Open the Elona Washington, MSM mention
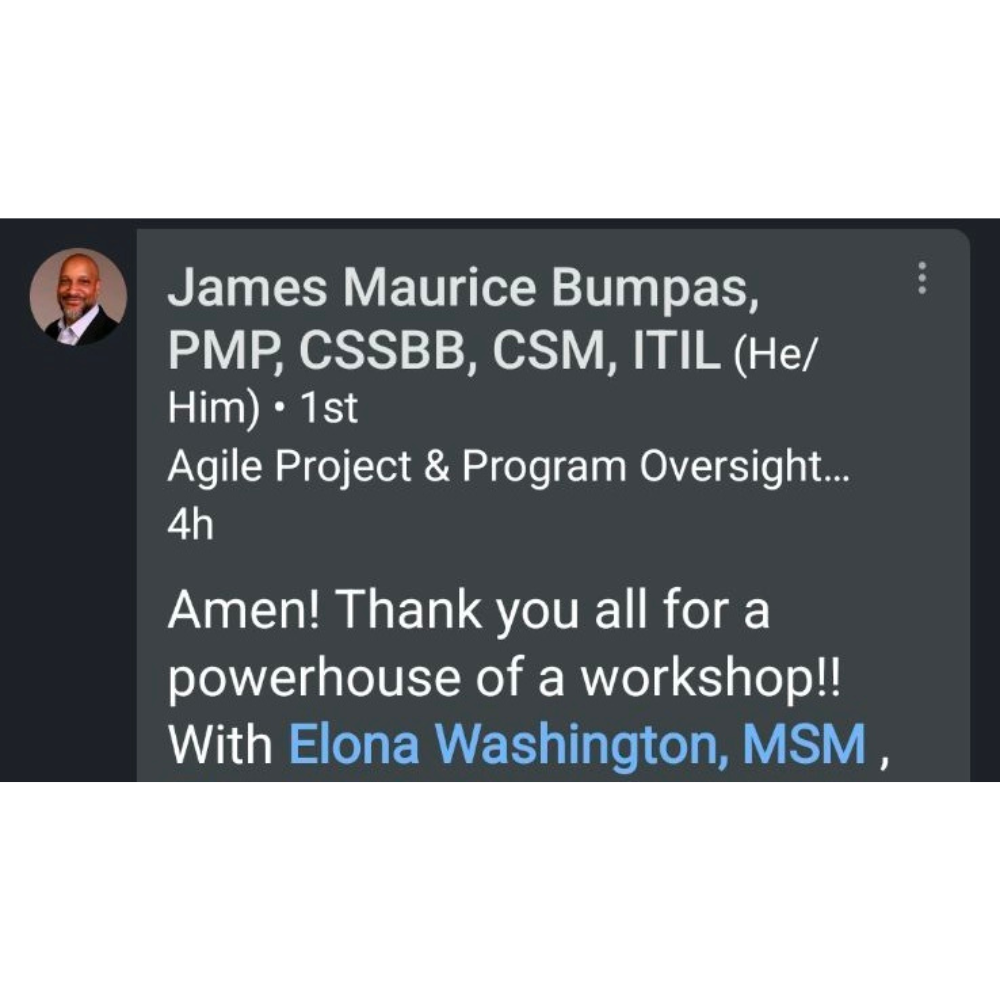1000x1000 pixels. [x=577, y=744]
